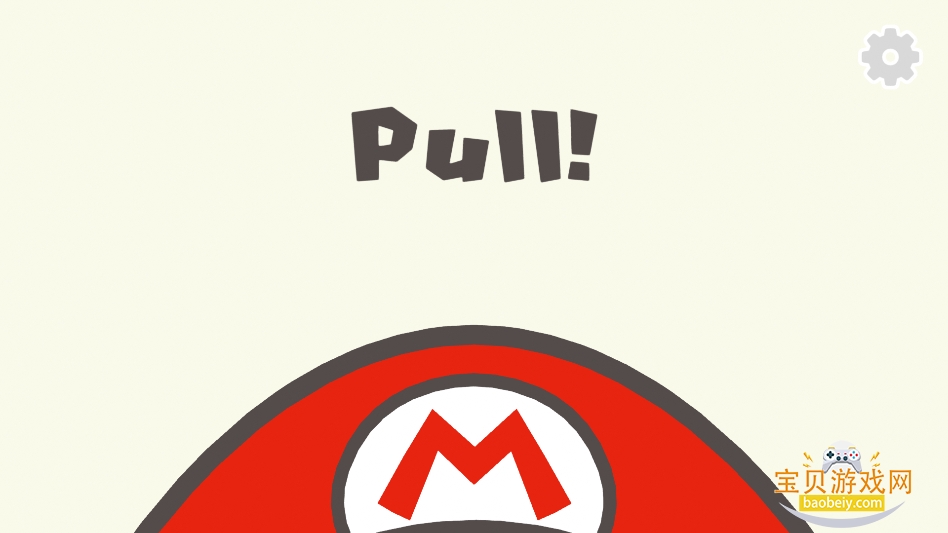Open the settings gear

[890, 57]
